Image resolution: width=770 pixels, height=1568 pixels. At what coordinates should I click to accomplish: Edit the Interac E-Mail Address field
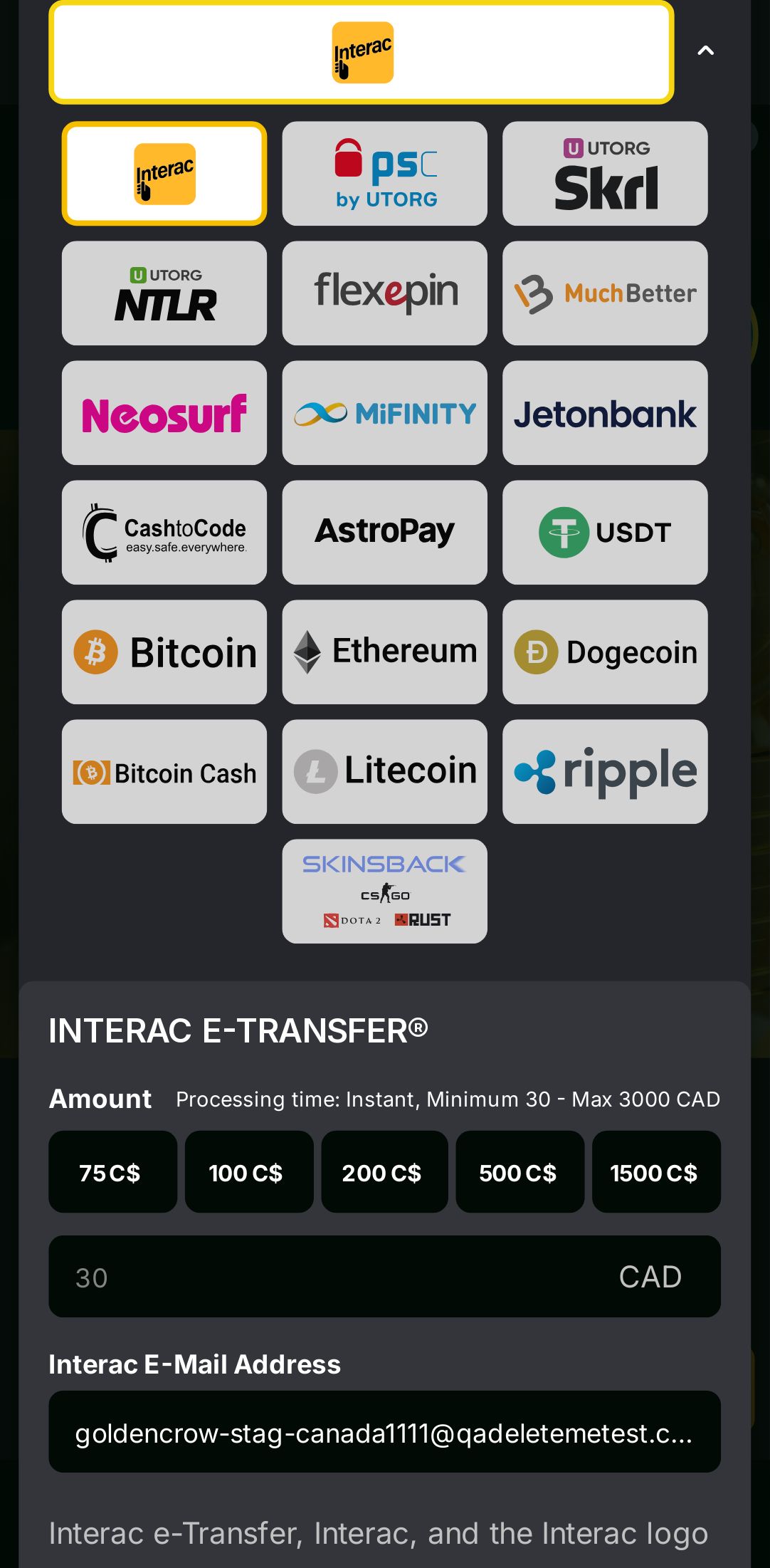pyautogui.click(x=384, y=1432)
